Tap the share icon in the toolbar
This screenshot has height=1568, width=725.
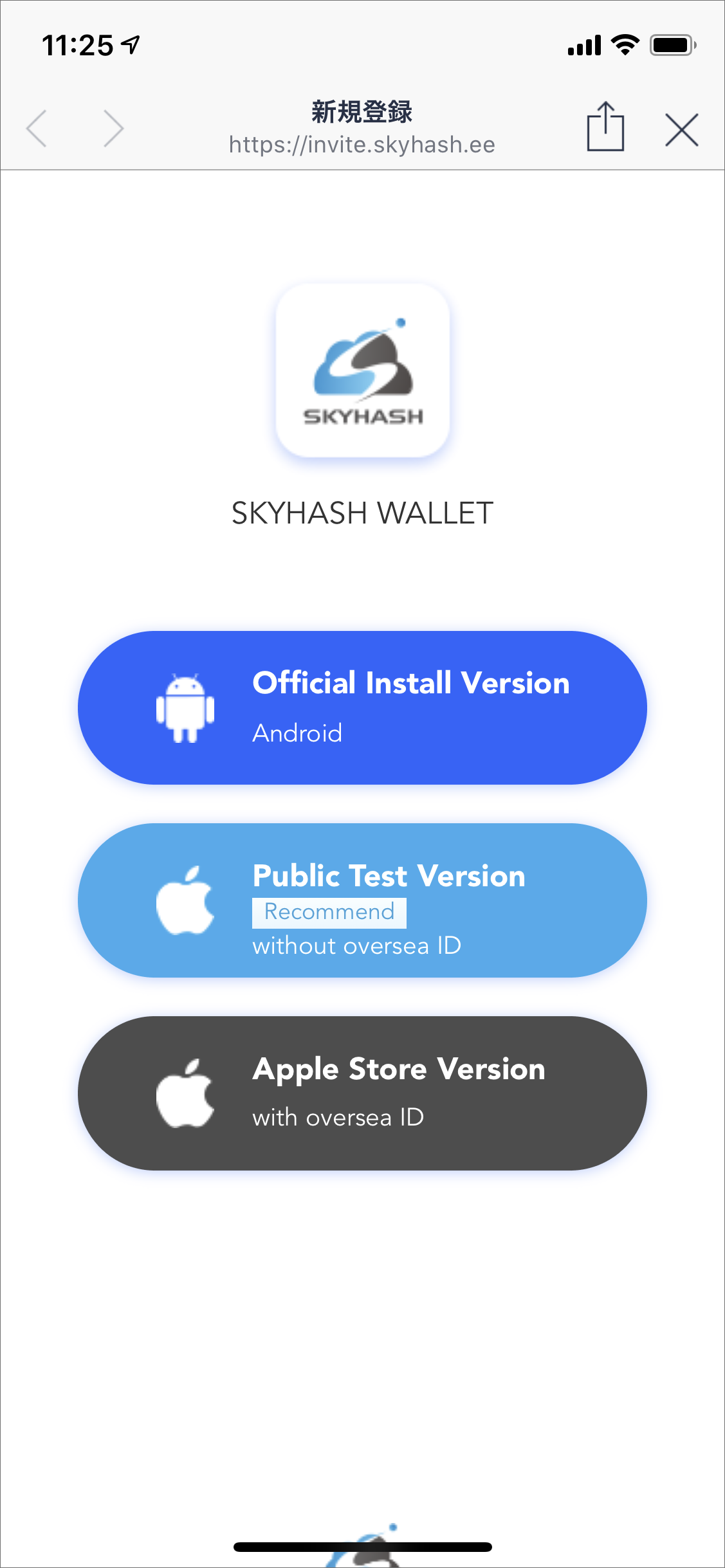coord(605,127)
